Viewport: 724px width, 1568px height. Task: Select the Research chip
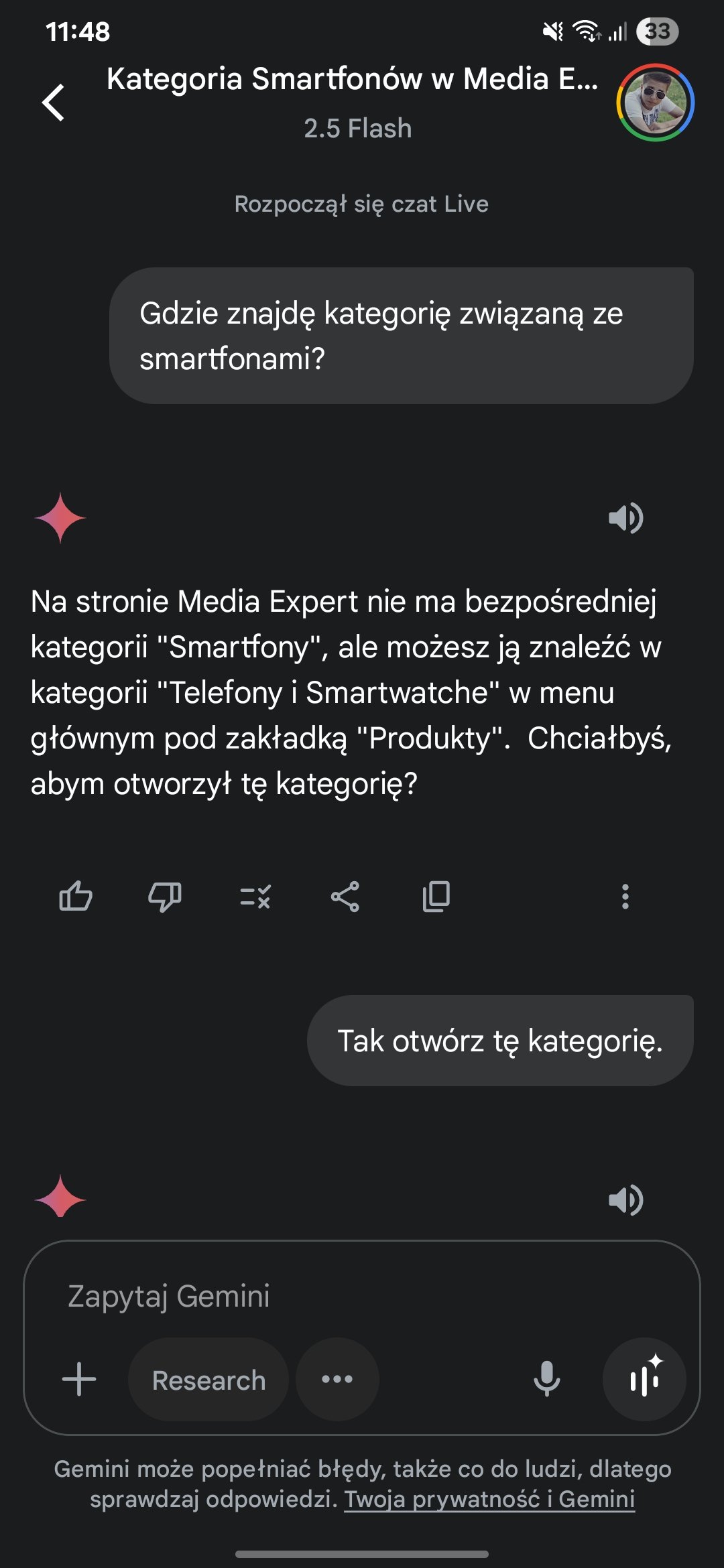click(208, 1379)
